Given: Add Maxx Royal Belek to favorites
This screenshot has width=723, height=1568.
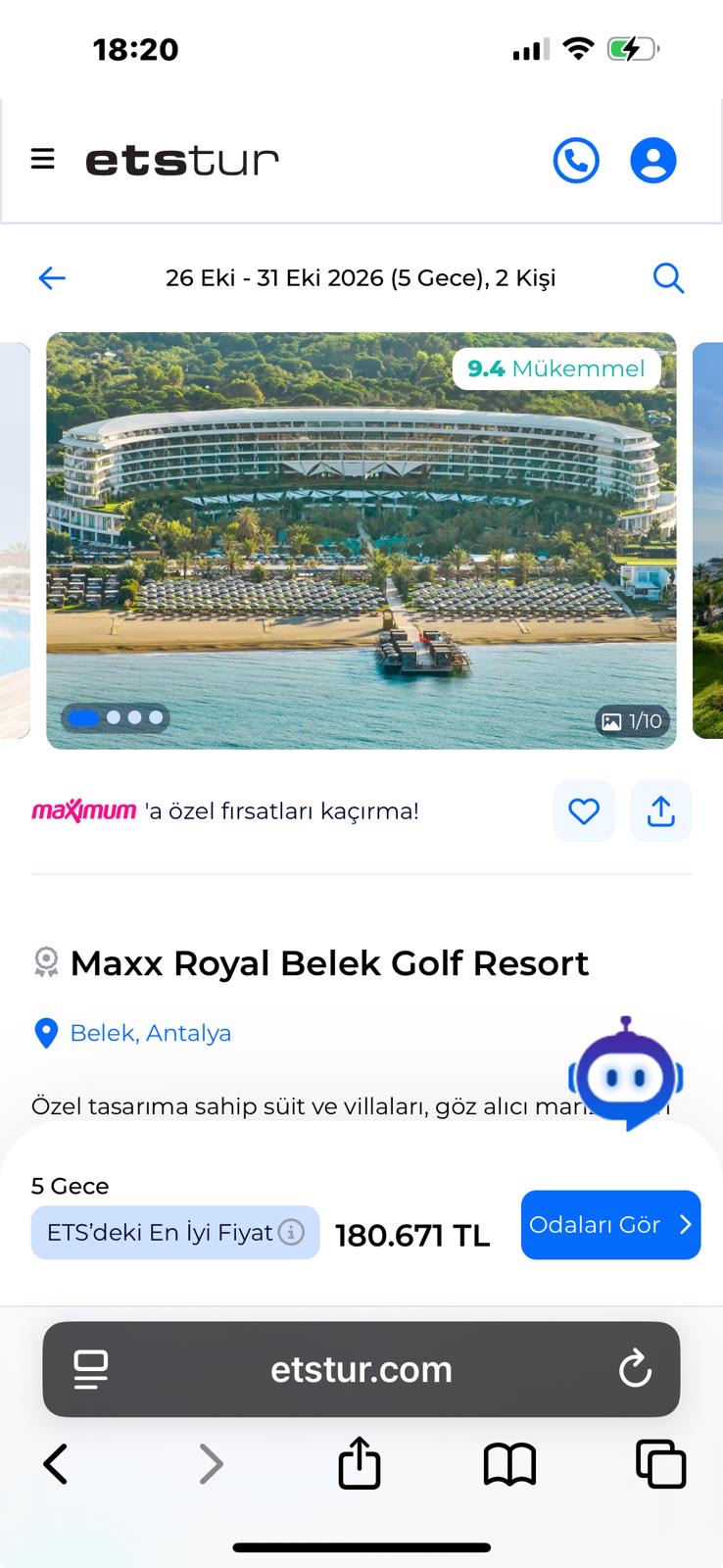Looking at the screenshot, I should click(x=584, y=811).
